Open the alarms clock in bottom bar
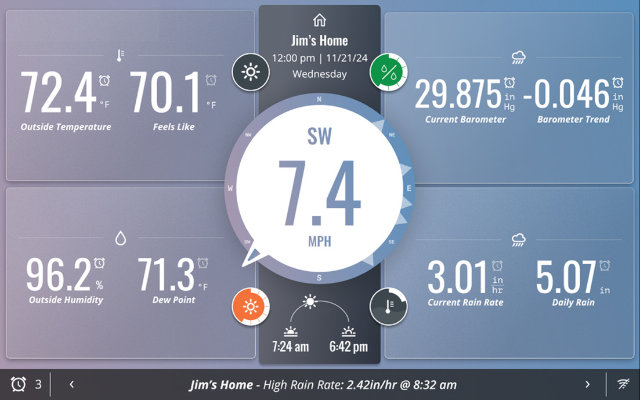Screen dimensions: 640x400 pos(19,384)
